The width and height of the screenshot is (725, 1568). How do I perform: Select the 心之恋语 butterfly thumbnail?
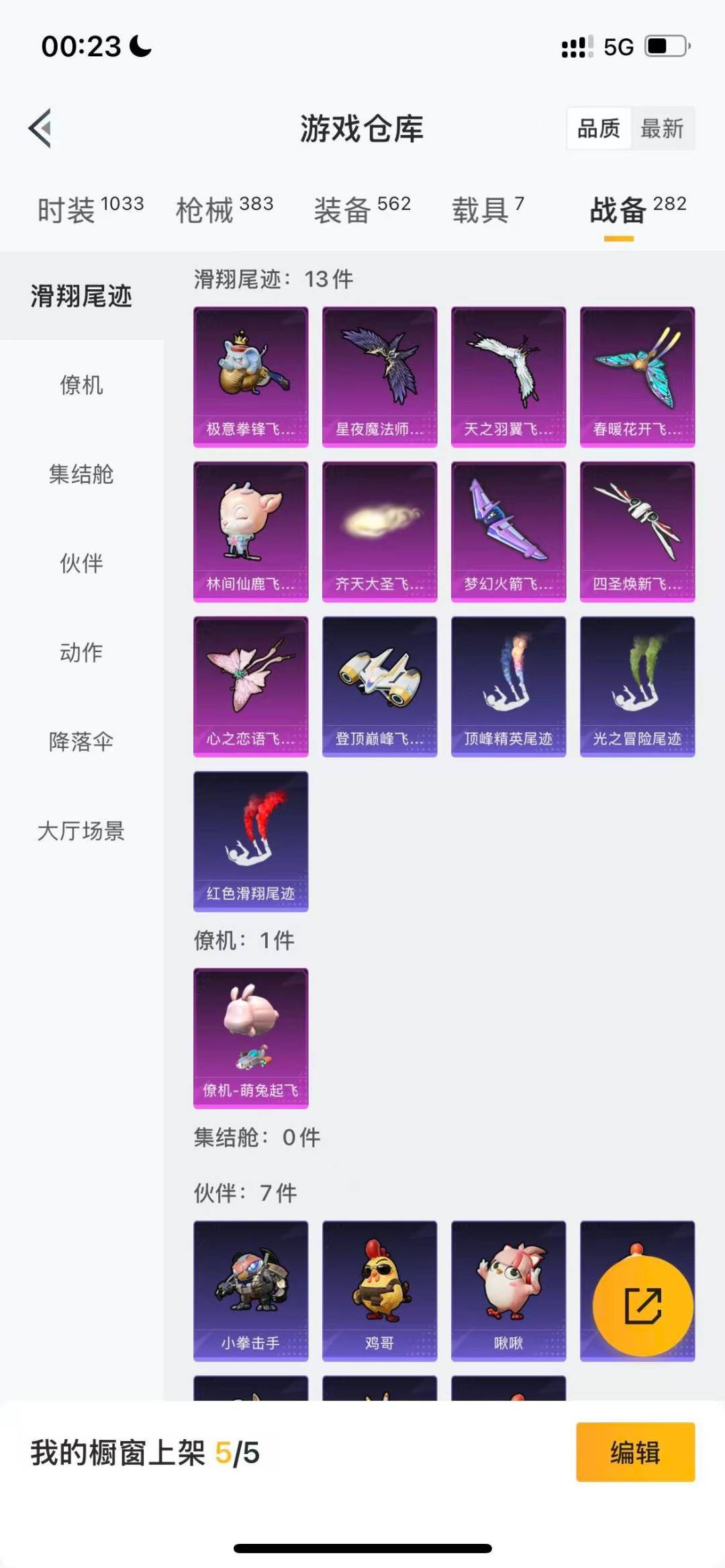coord(250,686)
